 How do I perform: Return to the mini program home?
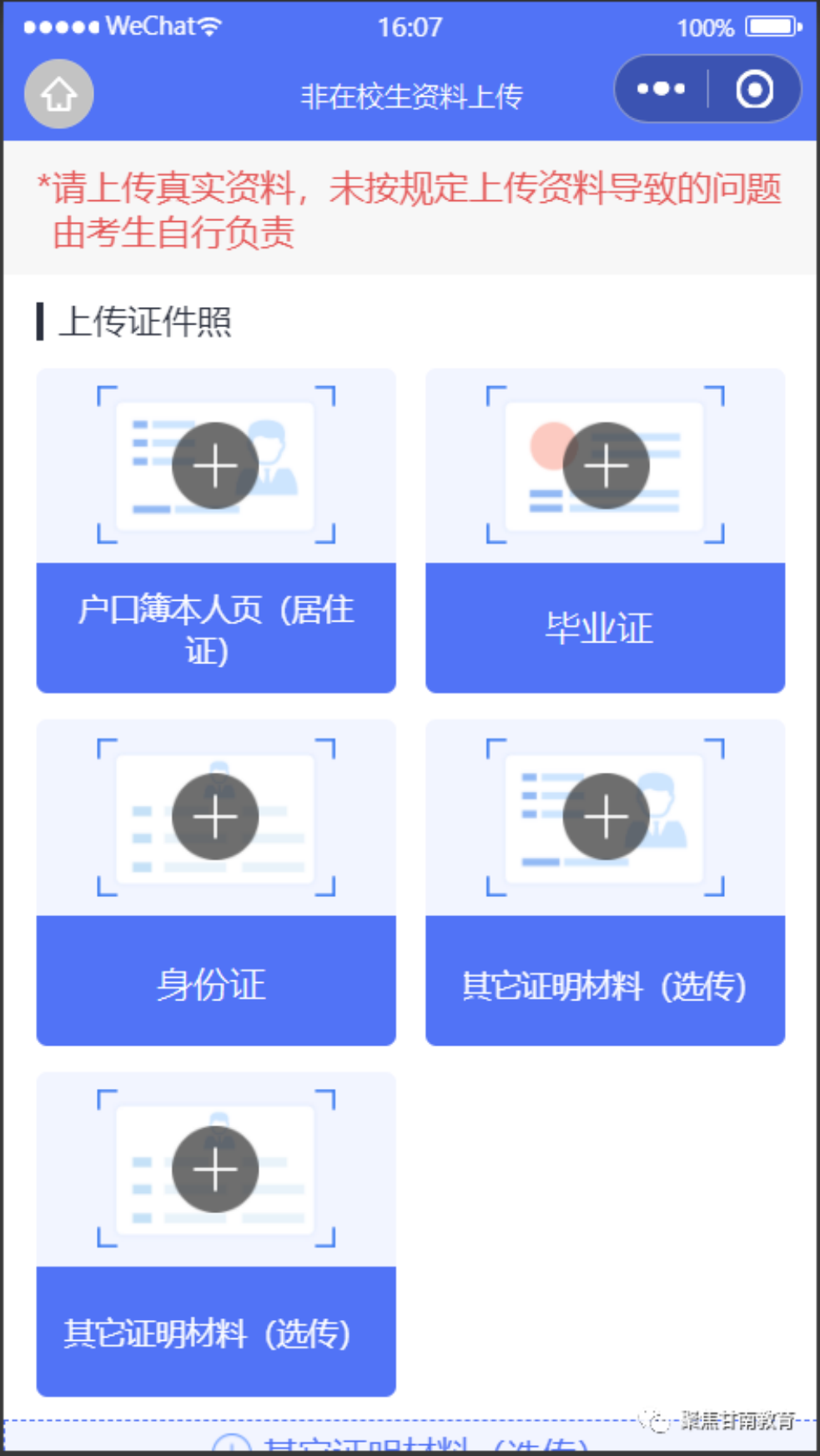tap(58, 93)
